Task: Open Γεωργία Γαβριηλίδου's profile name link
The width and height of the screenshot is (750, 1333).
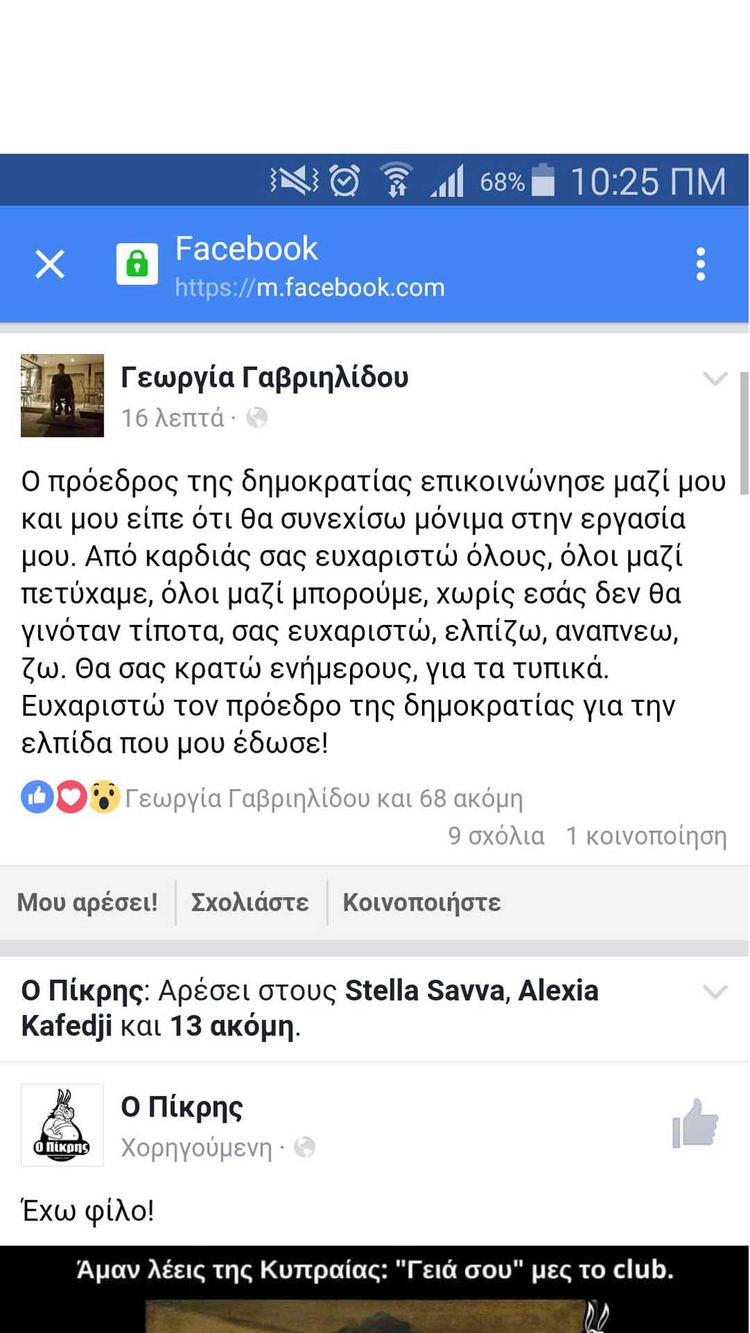Action: coord(265,377)
